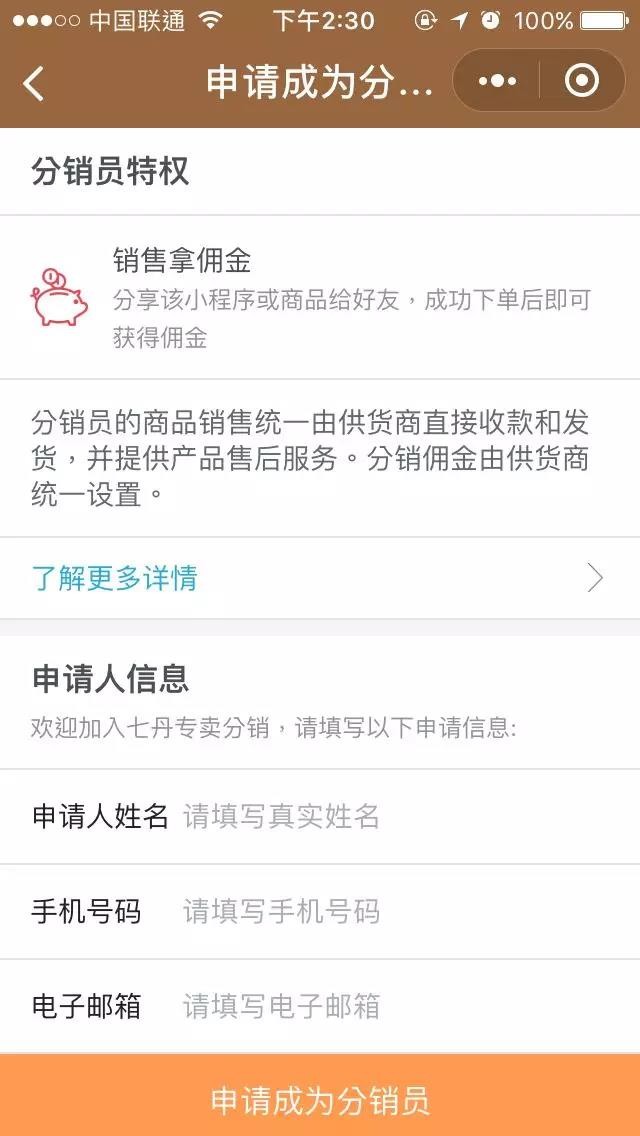Submit with 申请成为分销员 button
Viewport: 640px width, 1136px height.
pyautogui.click(x=320, y=1100)
